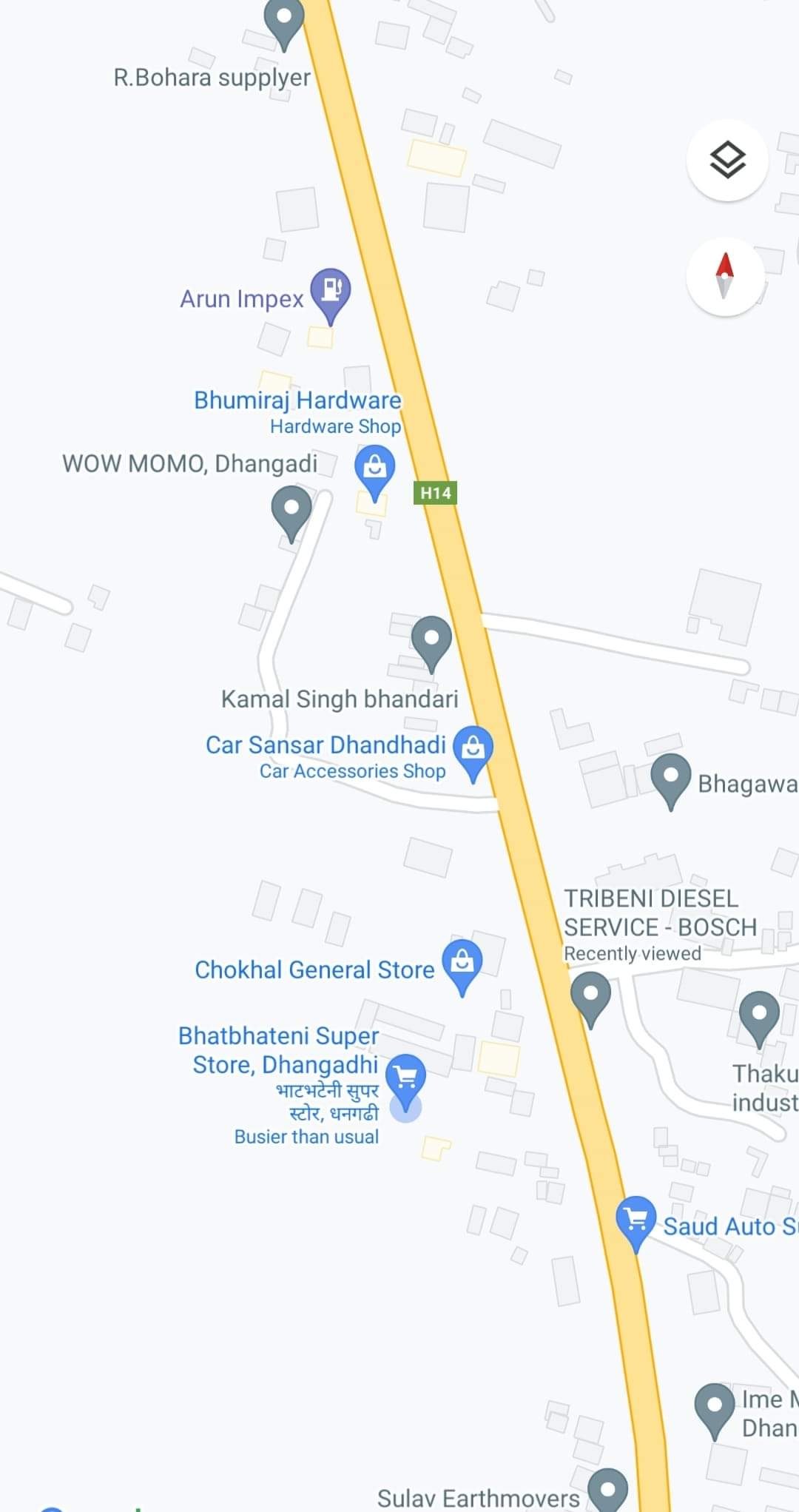Select Kamal Singh bhandari pin
This screenshot has height=1512, width=799.
431,639
